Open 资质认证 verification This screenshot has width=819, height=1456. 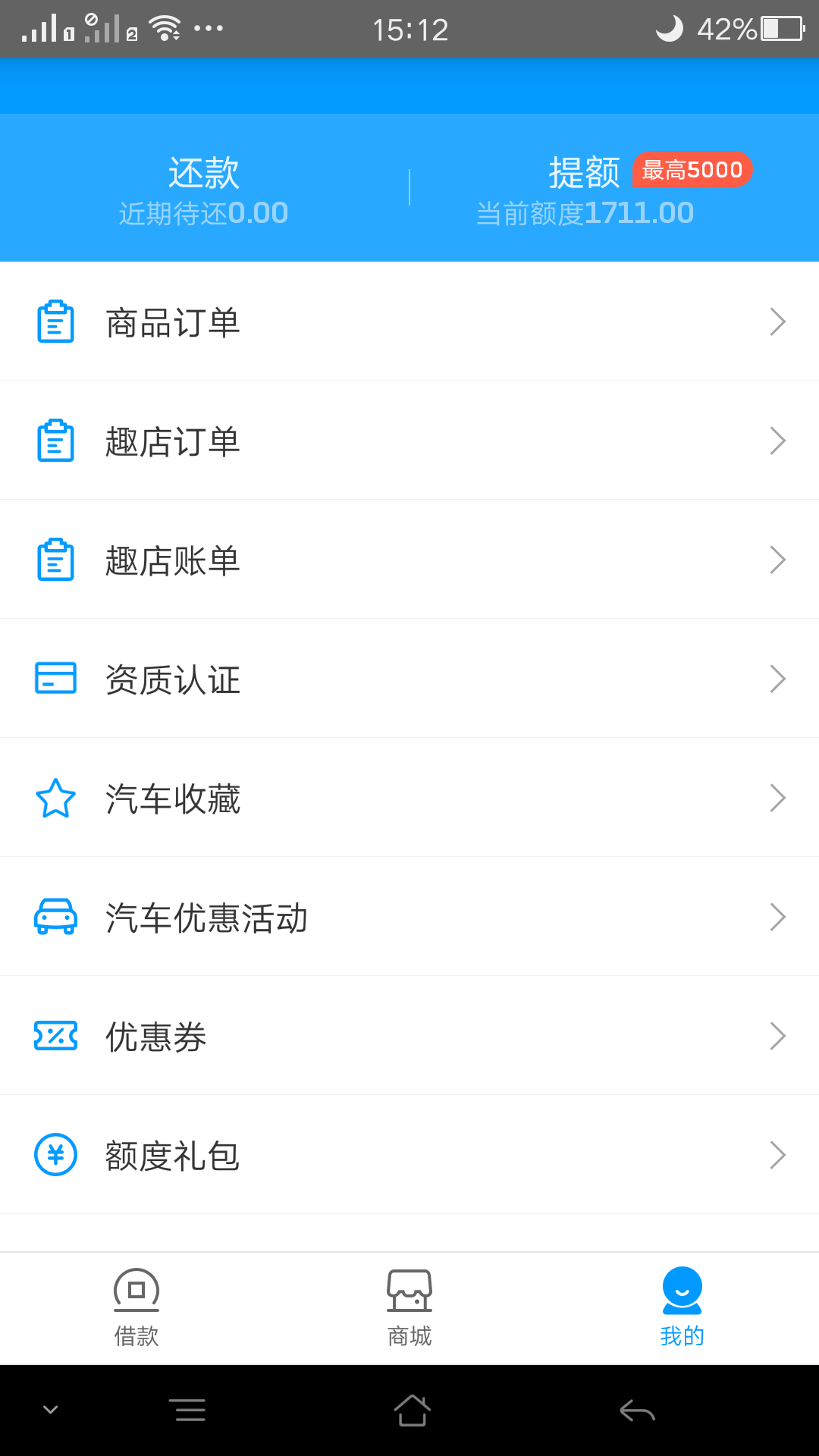click(x=409, y=679)
